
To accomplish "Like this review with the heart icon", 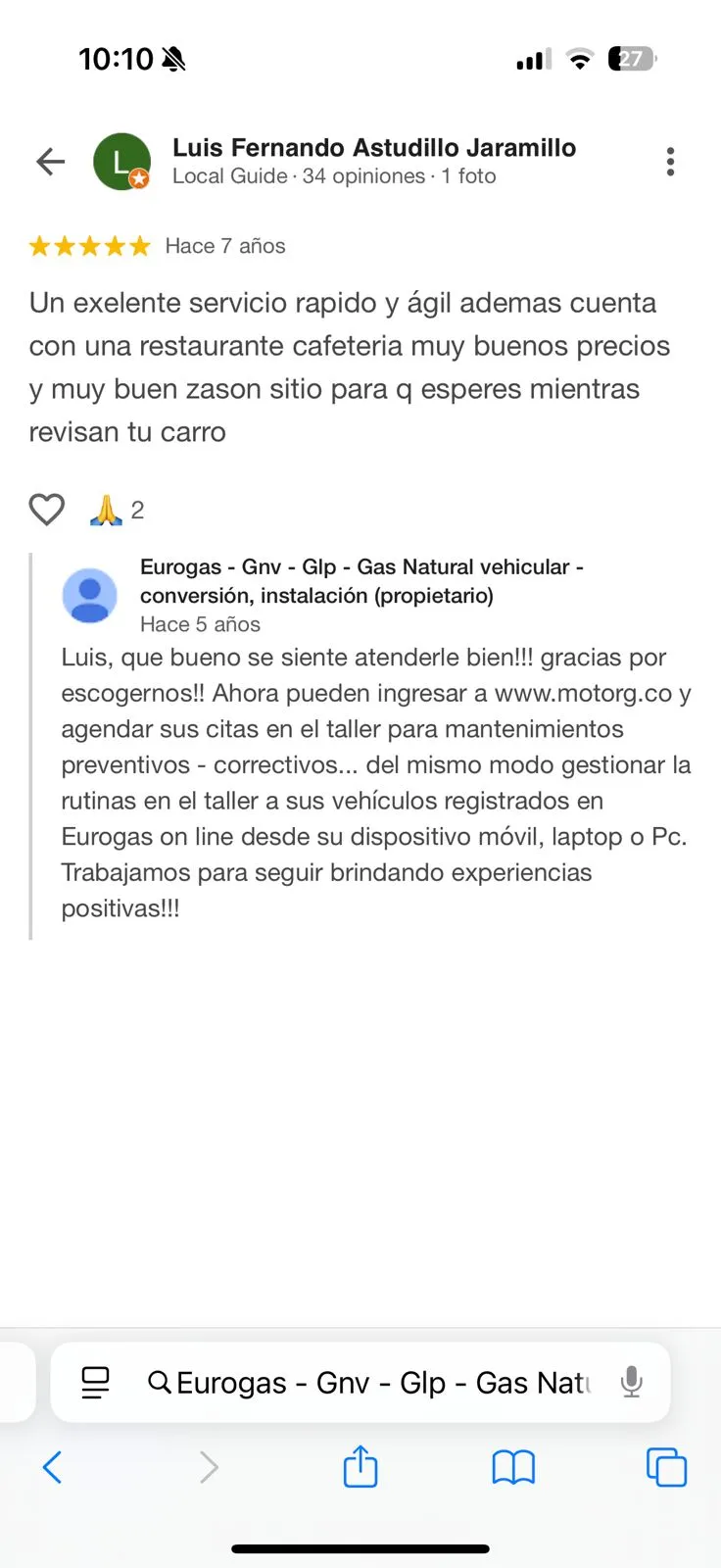I will point(46,510).
